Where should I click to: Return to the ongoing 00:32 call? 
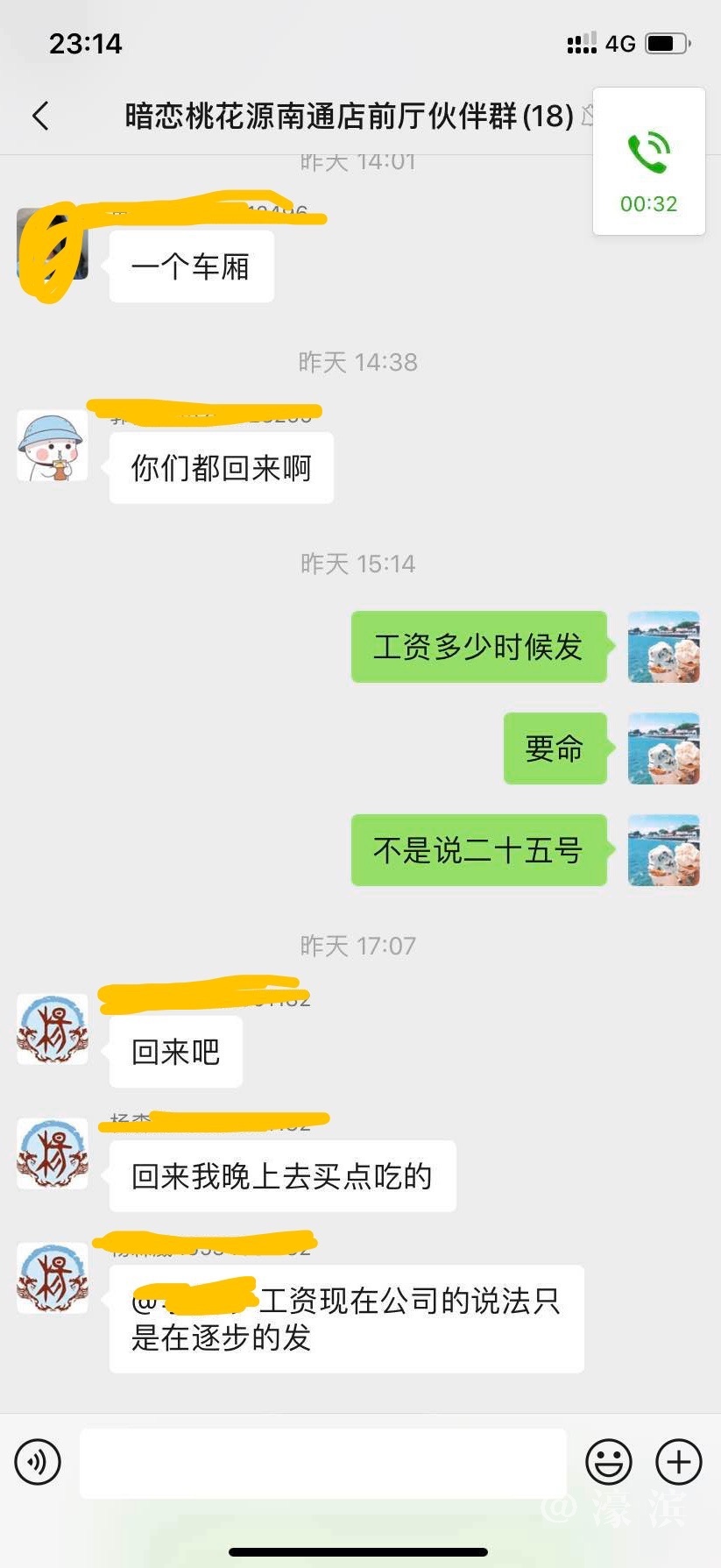(x=648, y=162)
